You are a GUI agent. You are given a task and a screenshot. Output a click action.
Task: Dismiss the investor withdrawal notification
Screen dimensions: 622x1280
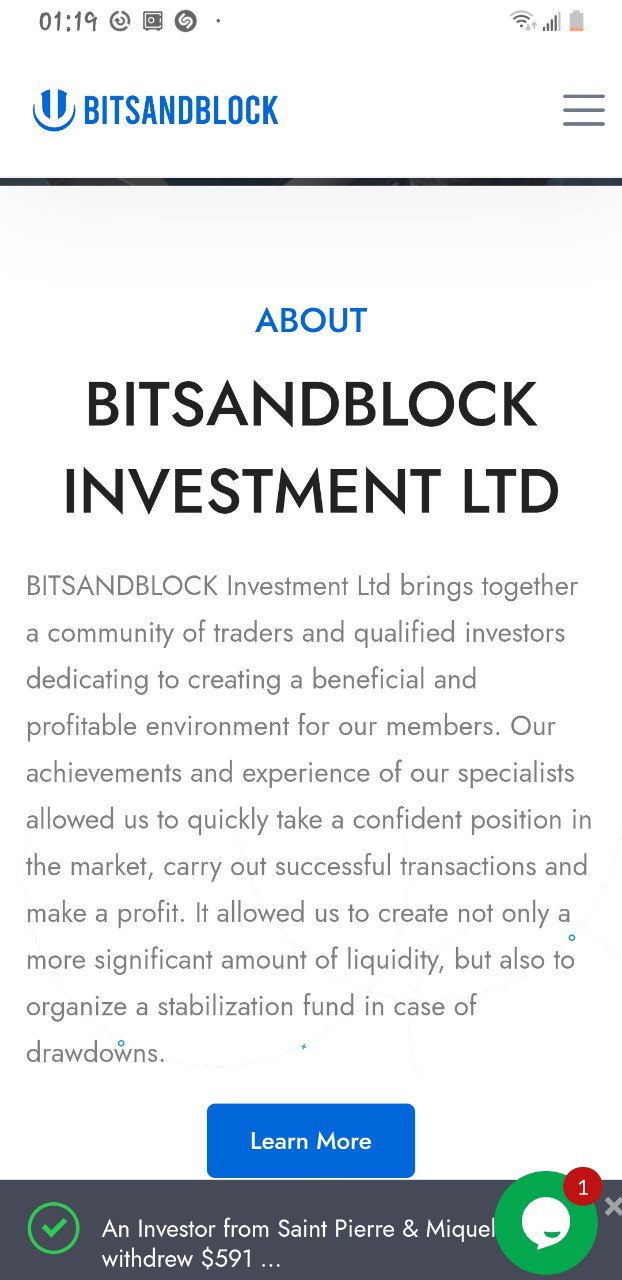click(612, 1207)
